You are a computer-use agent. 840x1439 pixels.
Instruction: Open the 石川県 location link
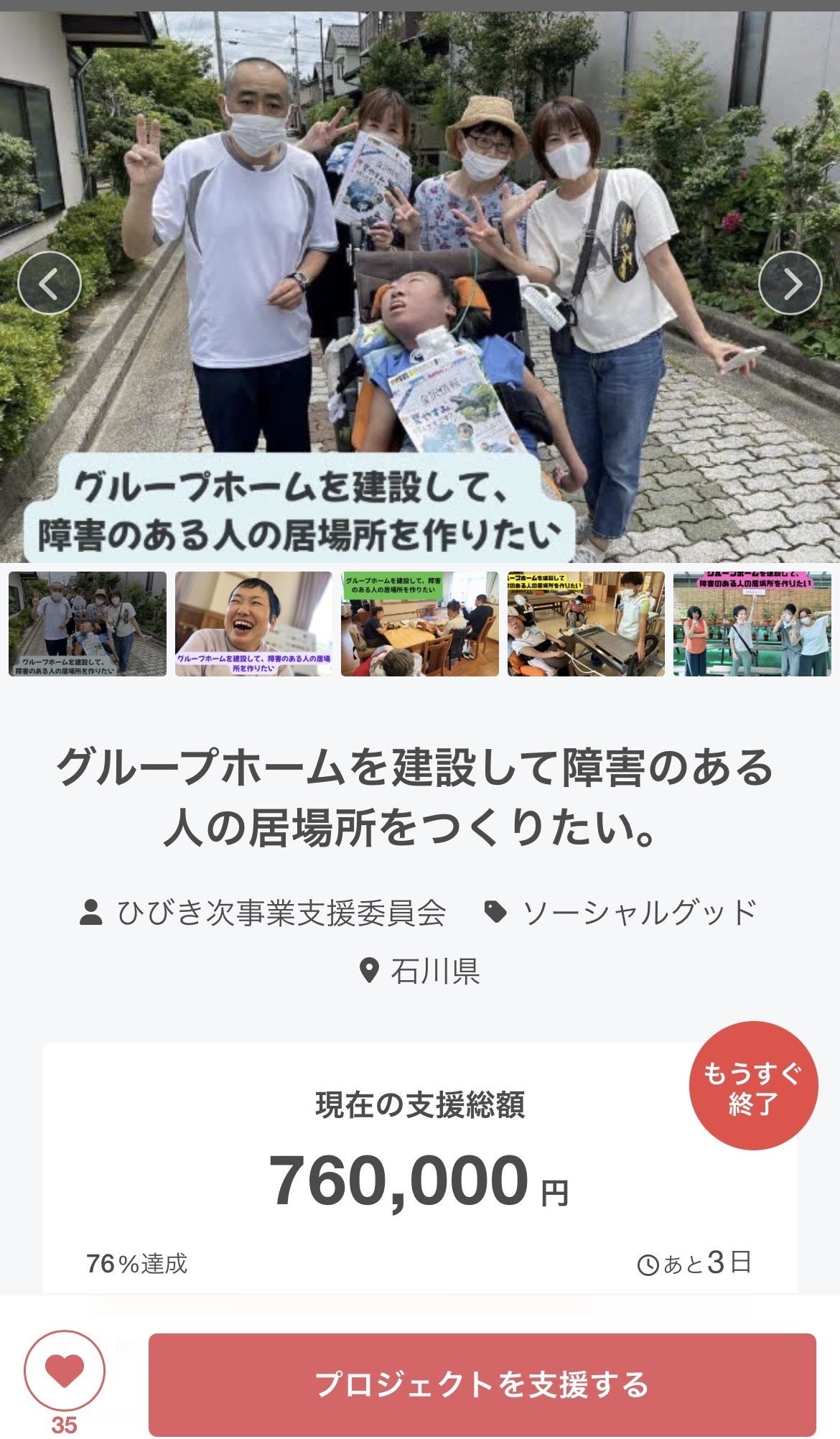point(420,971)
